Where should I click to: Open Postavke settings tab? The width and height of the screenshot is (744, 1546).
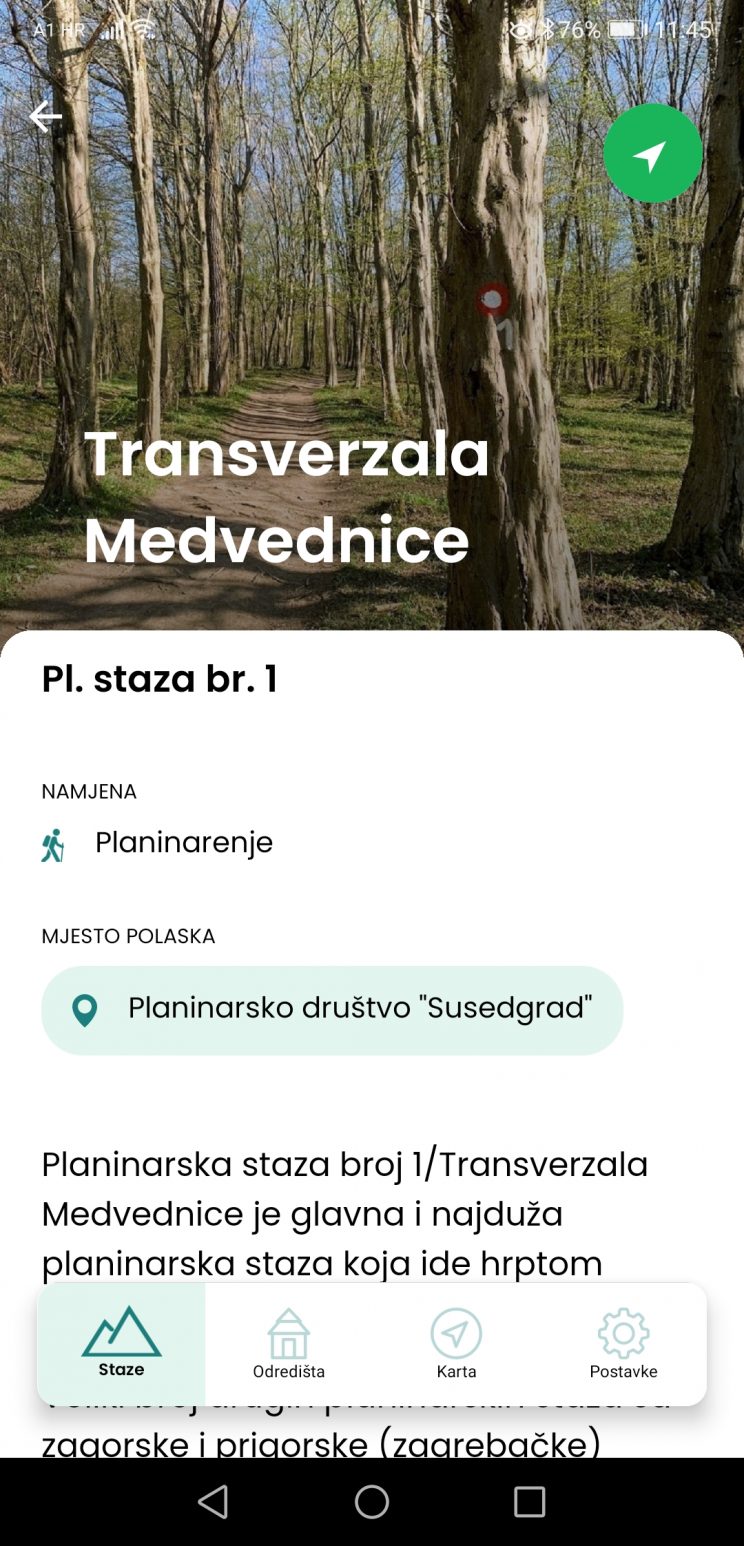pos(623,1344)
